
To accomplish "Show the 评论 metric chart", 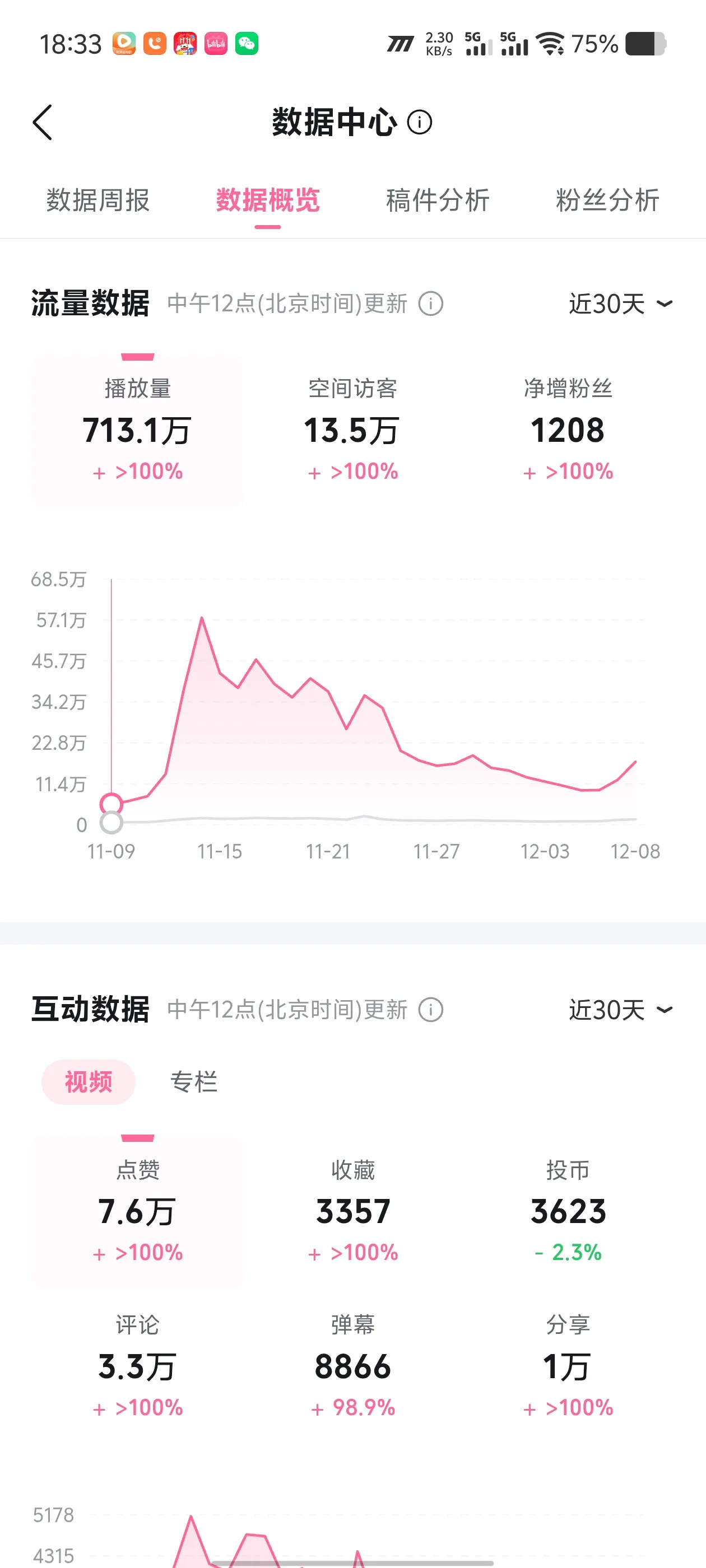I will click(x=137, y=1365).
